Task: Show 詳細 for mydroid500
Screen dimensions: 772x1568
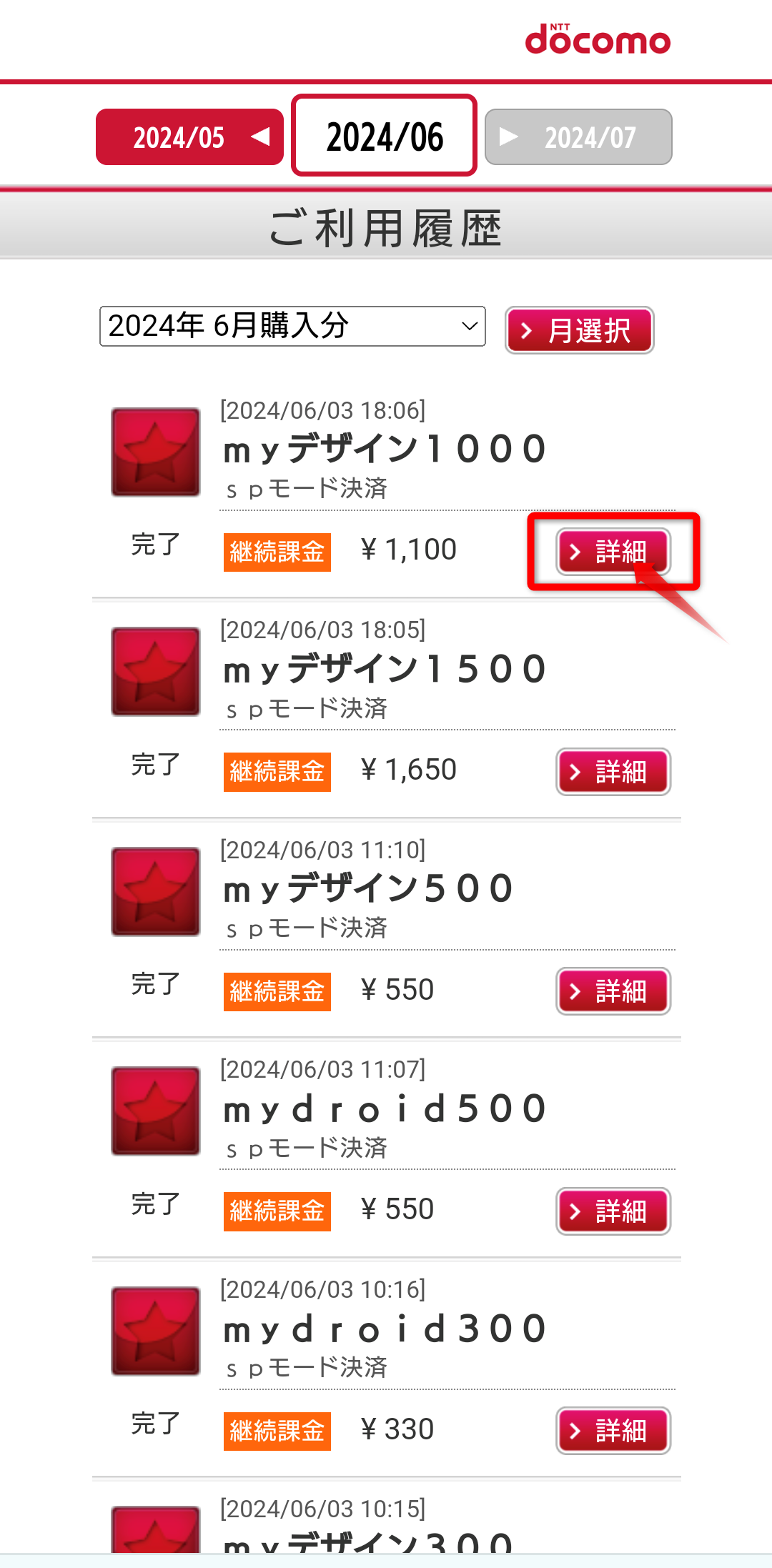Action: [613, 1211]
